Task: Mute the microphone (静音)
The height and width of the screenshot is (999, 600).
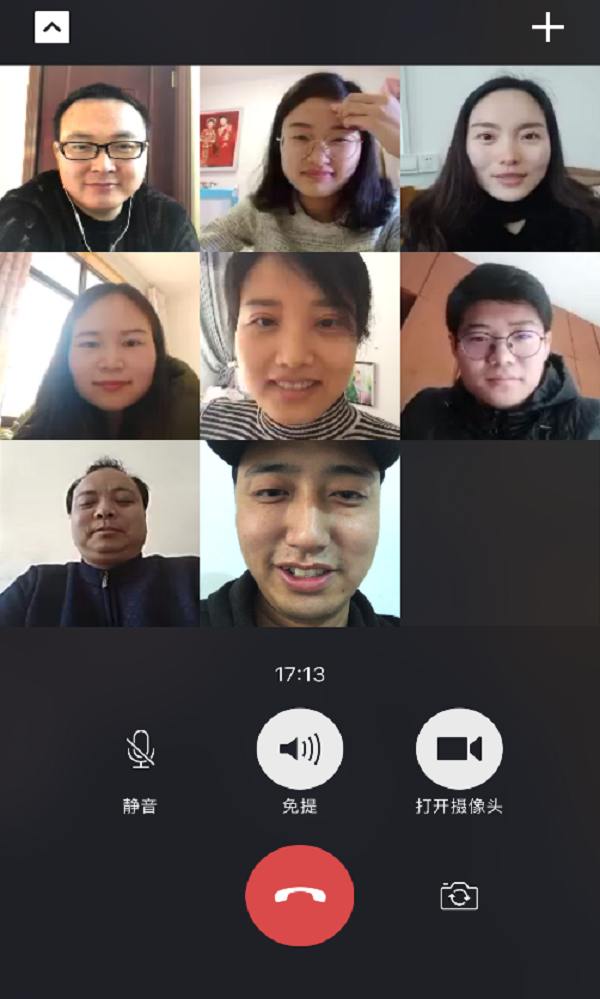Action: pyautogui.click(x=140, y=749)
